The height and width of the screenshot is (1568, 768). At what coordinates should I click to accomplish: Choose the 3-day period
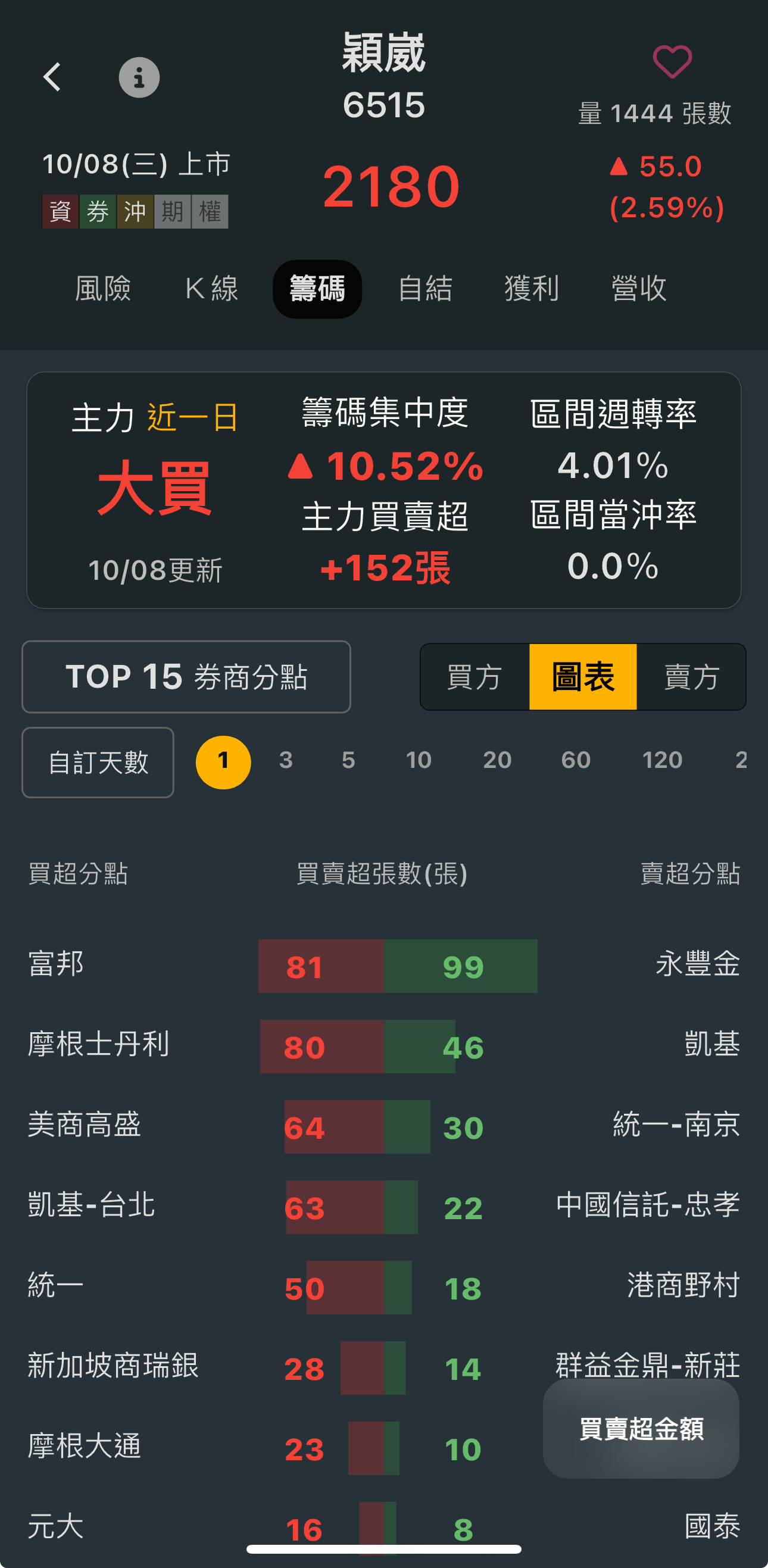click(x=286, y=760)
